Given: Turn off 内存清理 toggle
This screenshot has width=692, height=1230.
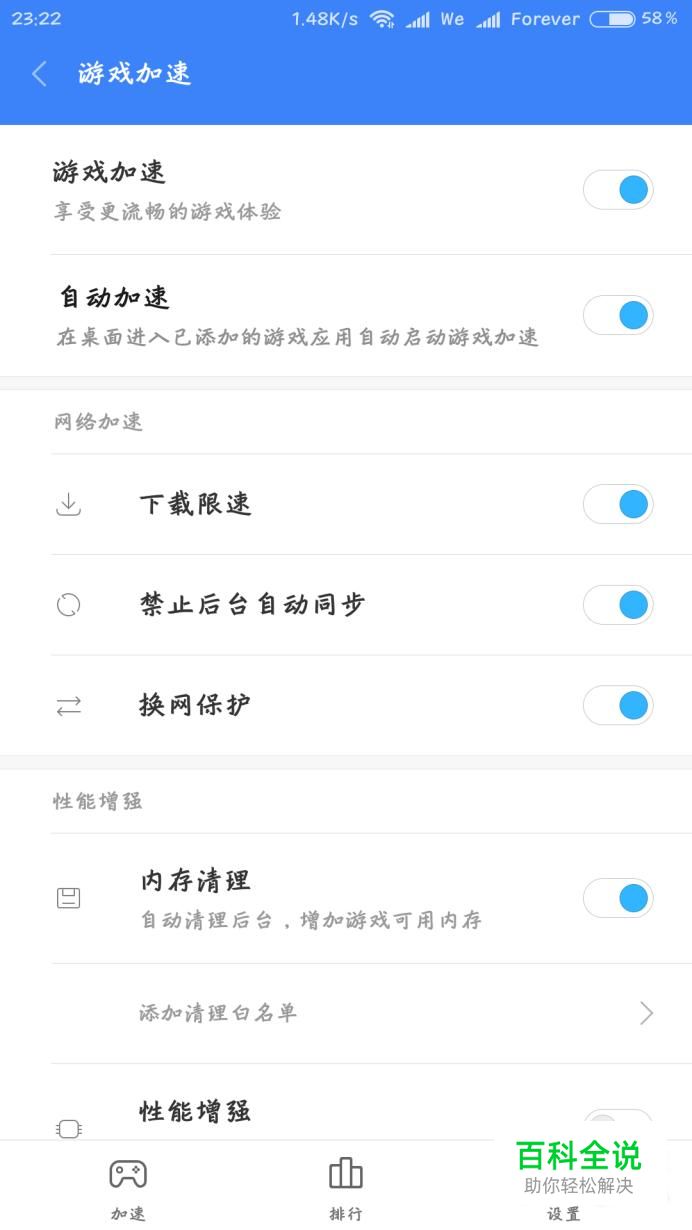Looking at the screenshot, I should (x=618, y=898).
